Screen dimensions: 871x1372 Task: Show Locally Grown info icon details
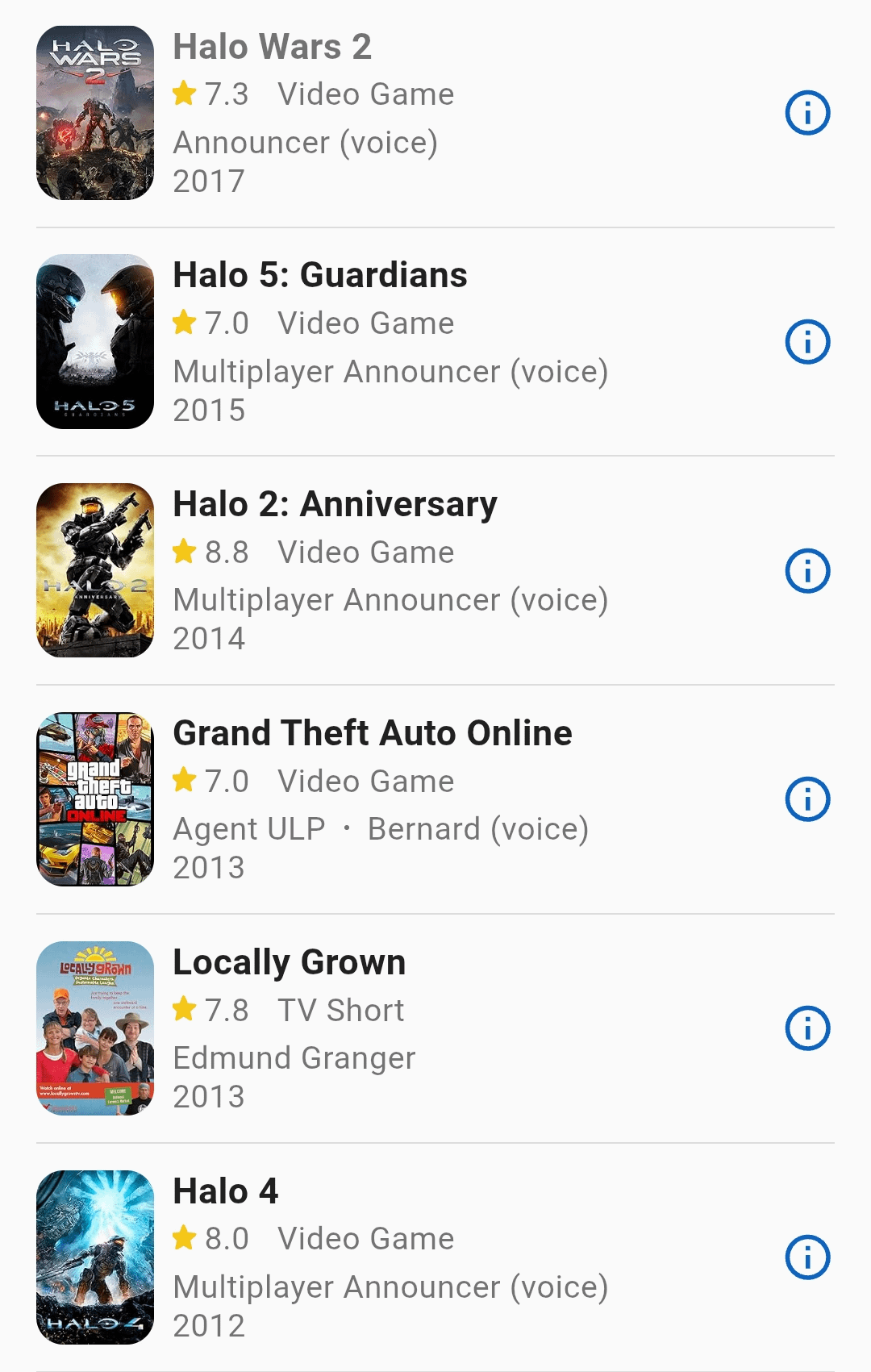click(807, 1028)
